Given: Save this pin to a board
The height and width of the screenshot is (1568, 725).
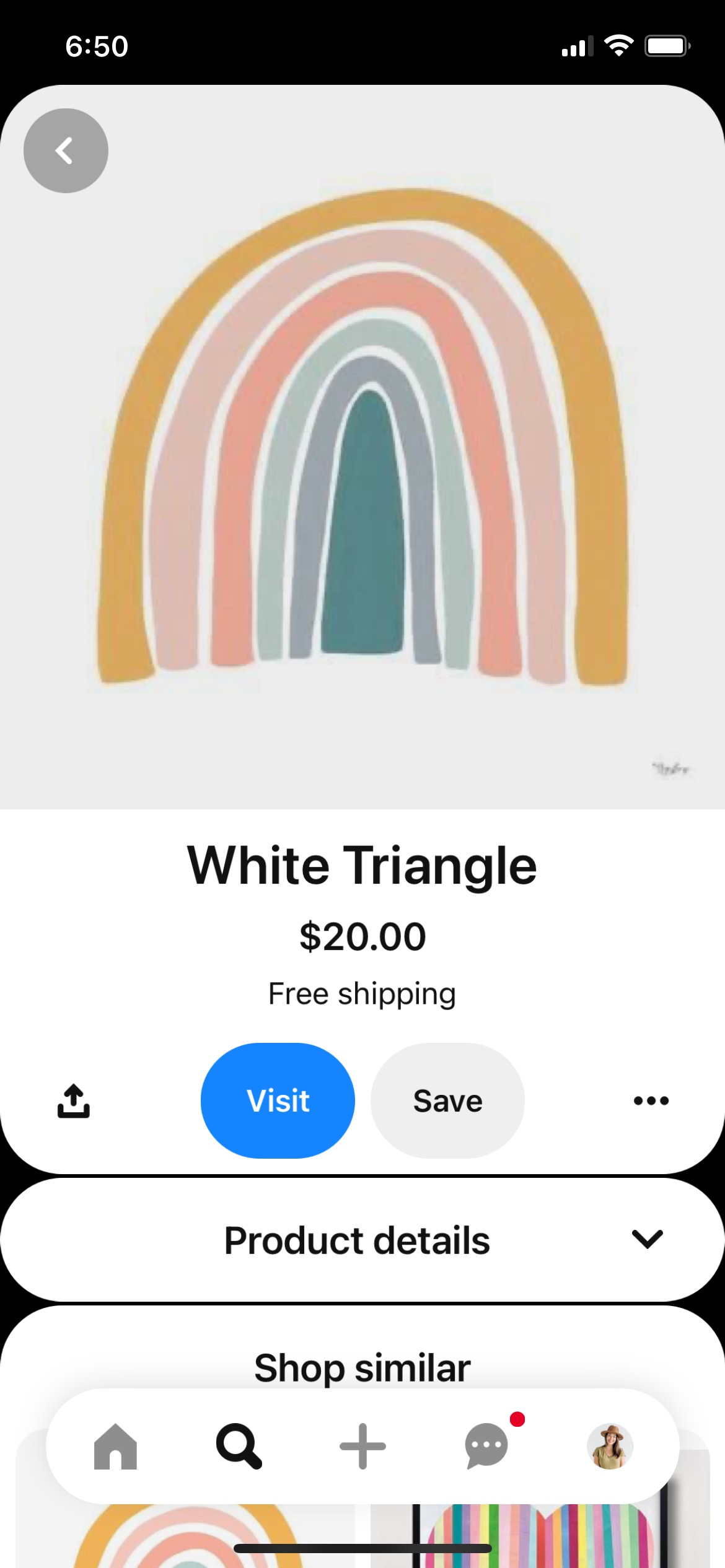Looking at the screenshot, I should click(447, 1100).
